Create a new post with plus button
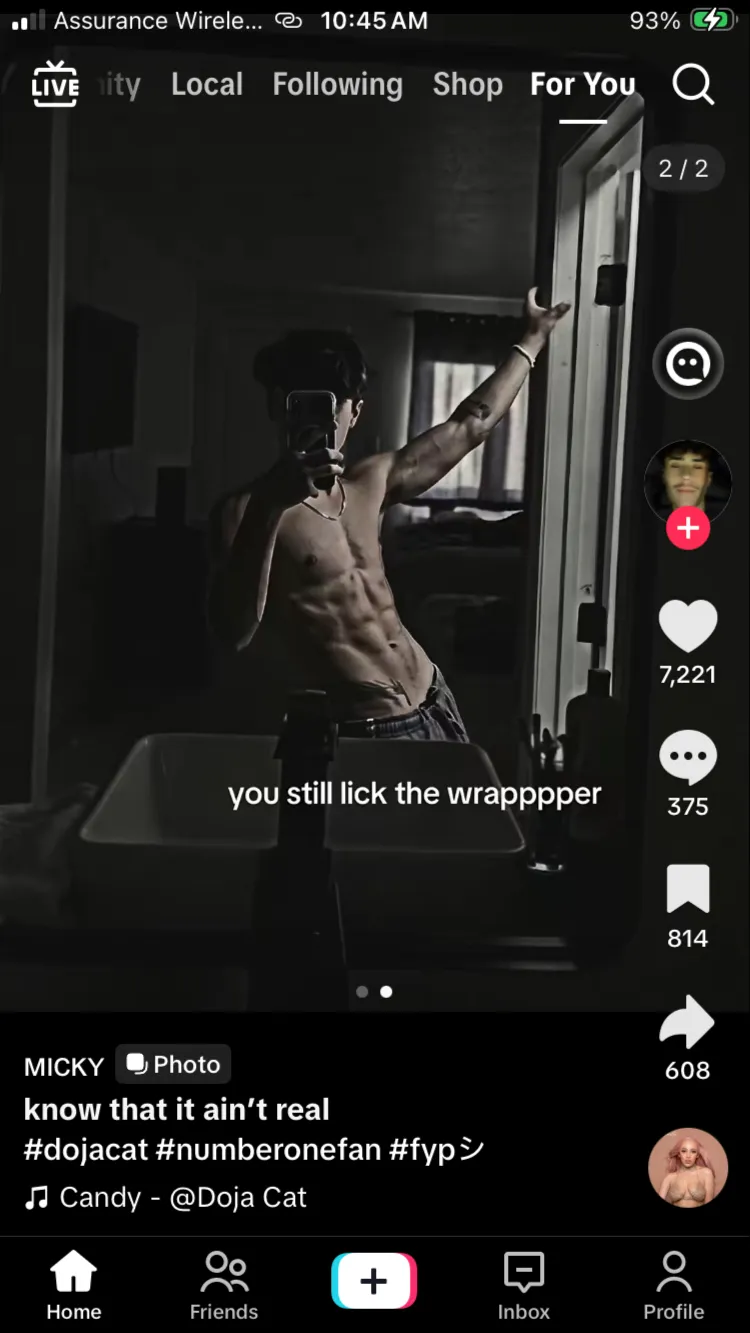The image size is (750, 1333). 374,1281
